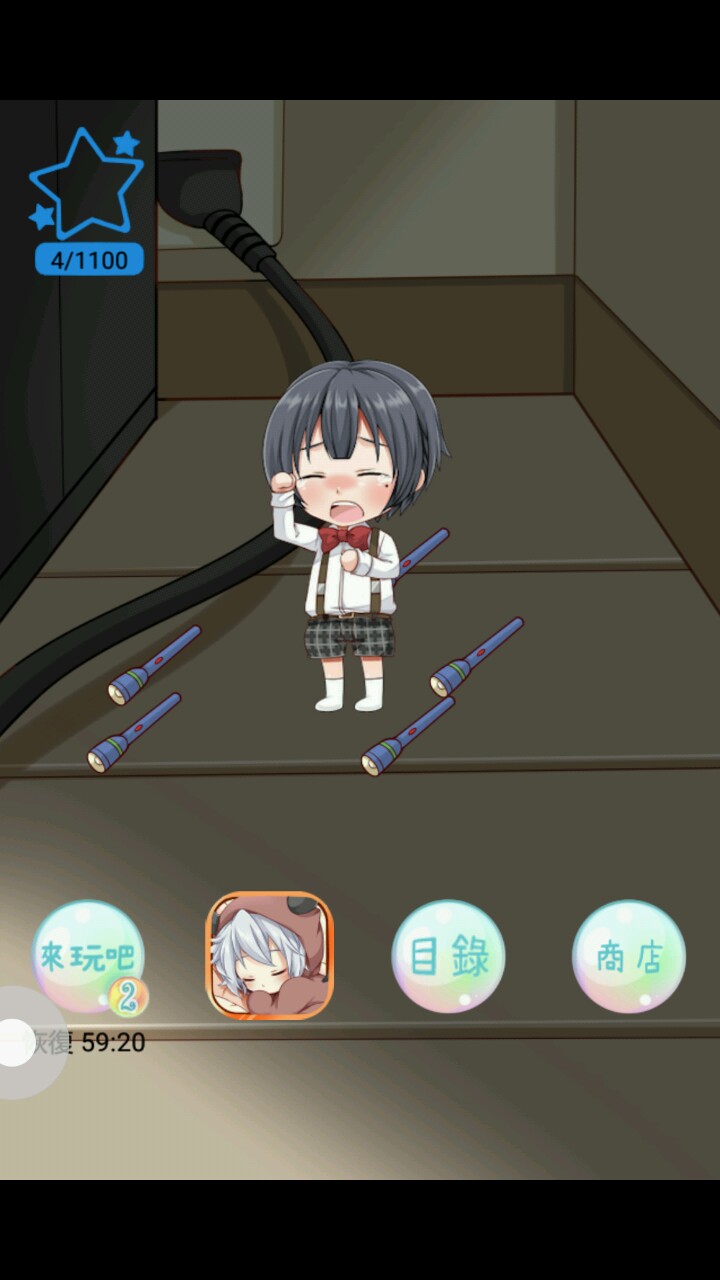720x1280 pixels.
Task: Open the 目錄 catalog bubble
Action: (x=448, y=956)
